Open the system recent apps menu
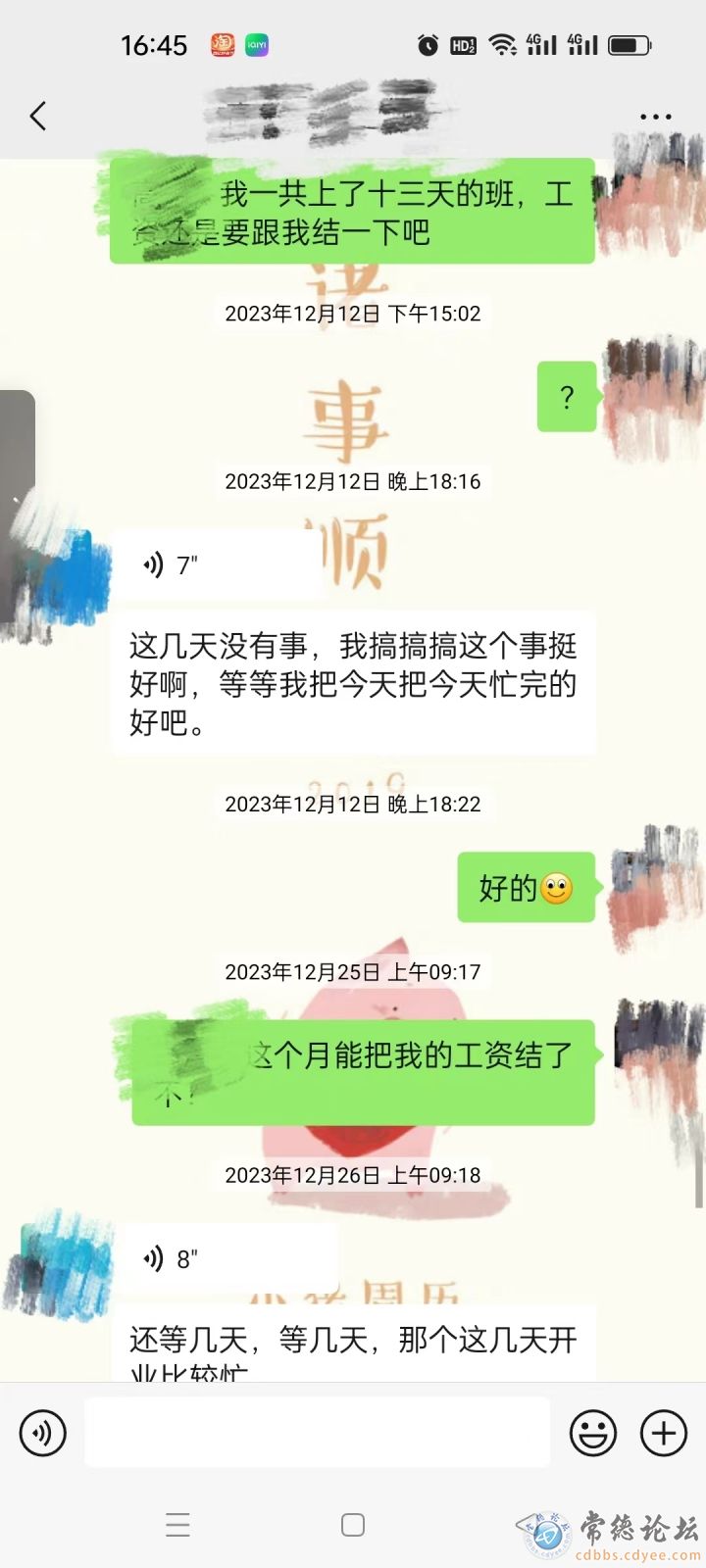The image size is (706, 1568). (177, 1525)
